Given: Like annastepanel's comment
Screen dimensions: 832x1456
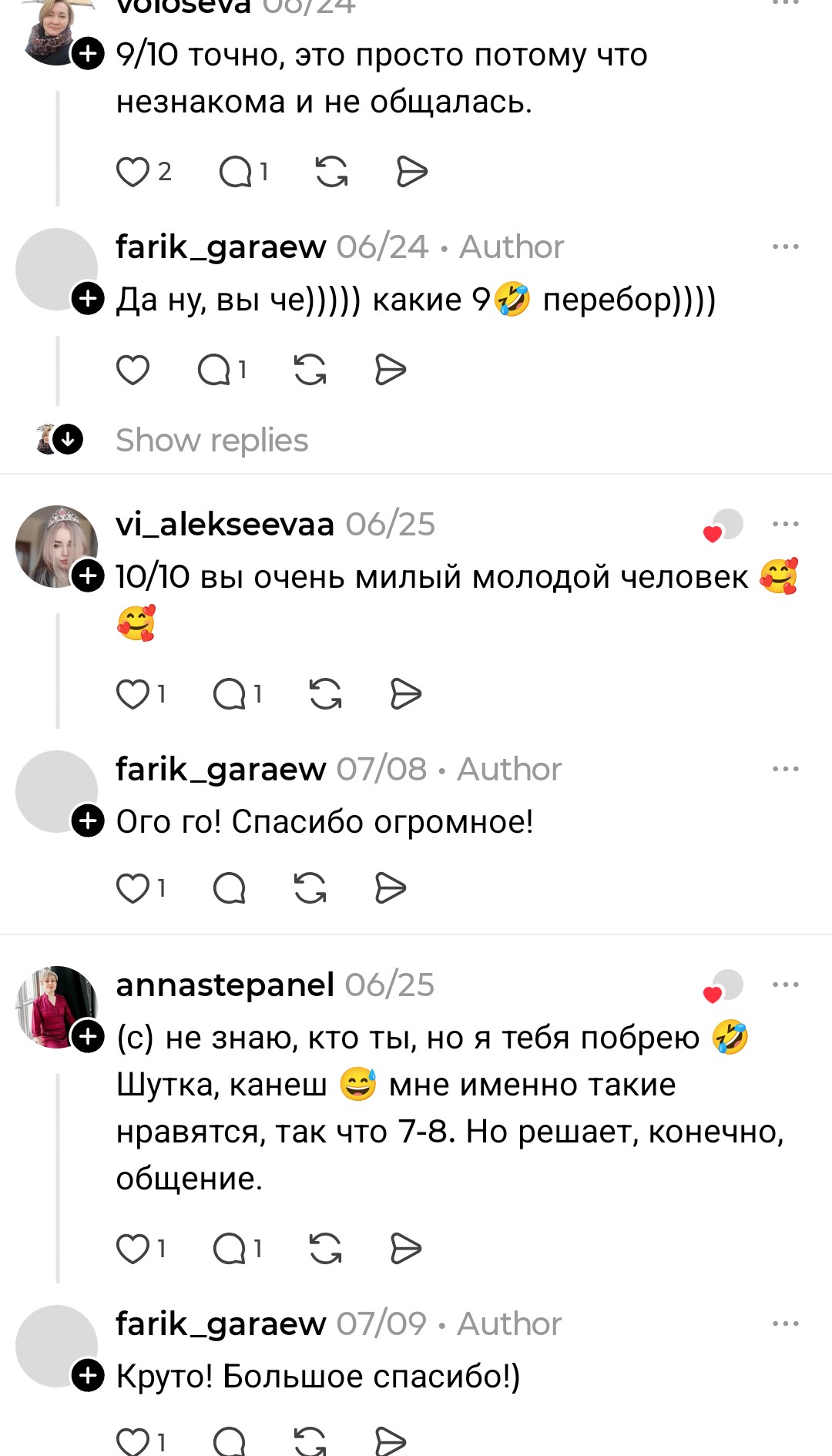Looking at the screenshot, I should click(133, 1249).
